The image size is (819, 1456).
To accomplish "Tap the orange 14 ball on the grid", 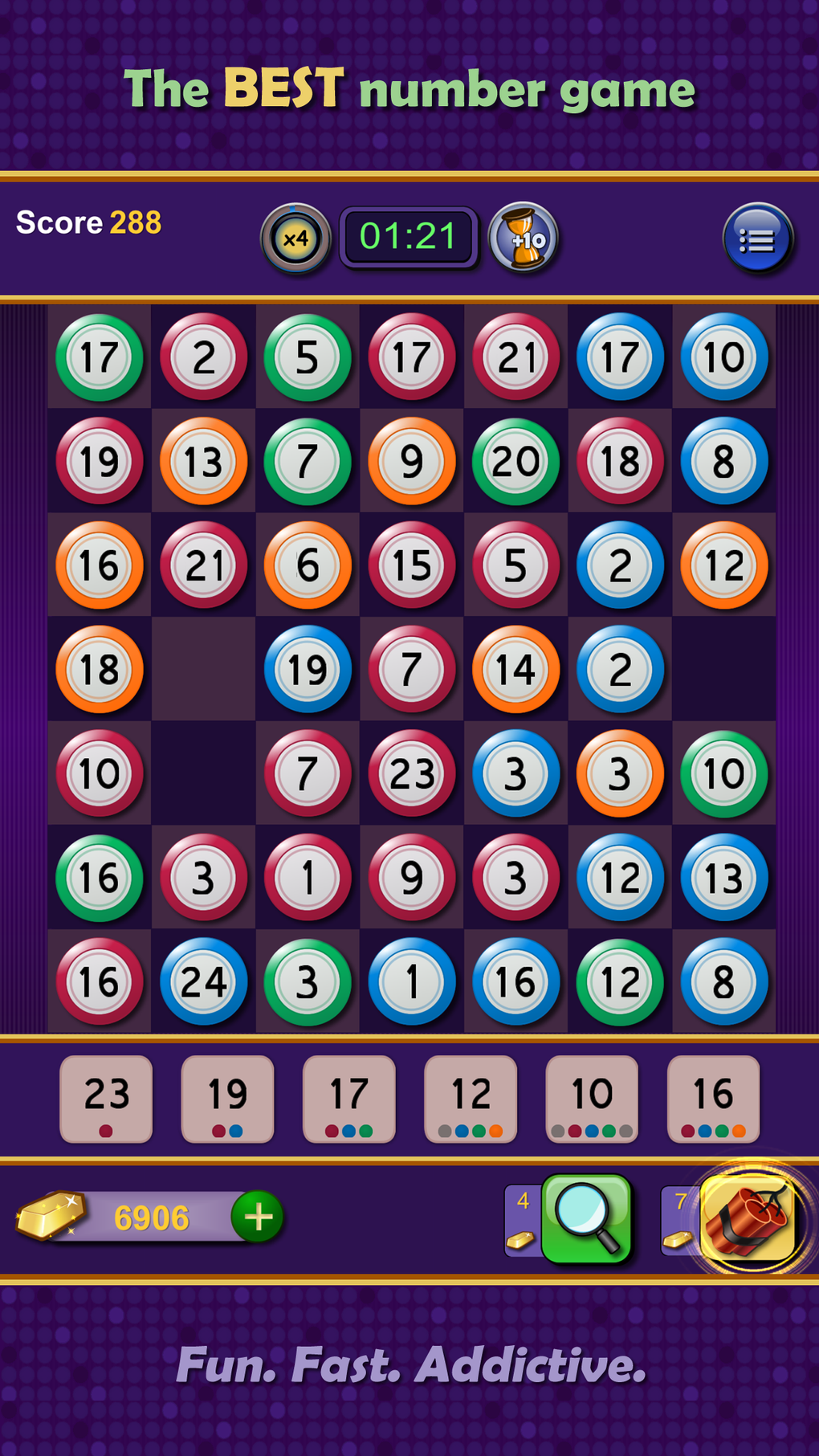I will (515, 670).
